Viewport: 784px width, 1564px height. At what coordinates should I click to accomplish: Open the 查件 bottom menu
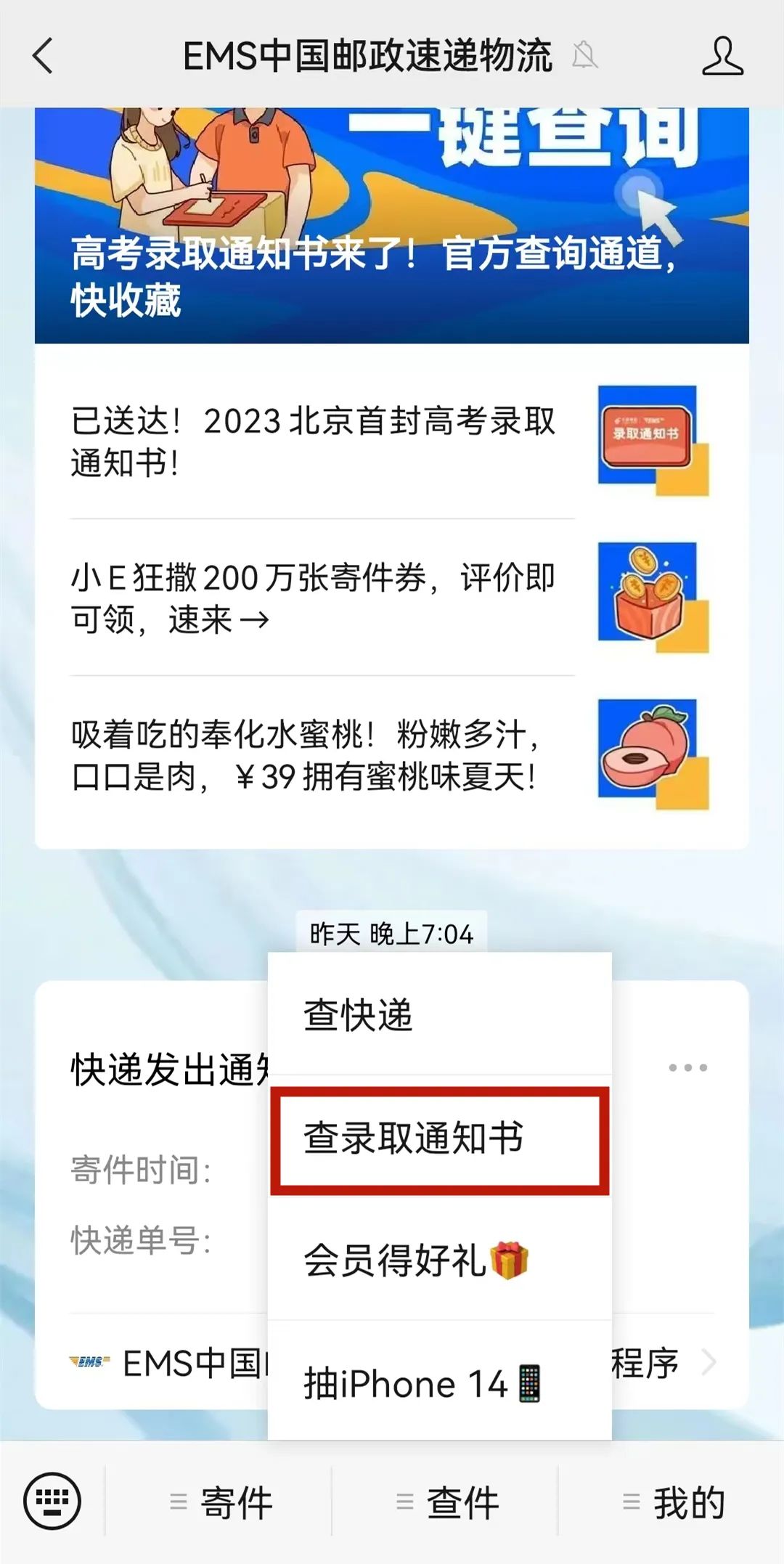pyautogui.click(x=447, y=1502)
